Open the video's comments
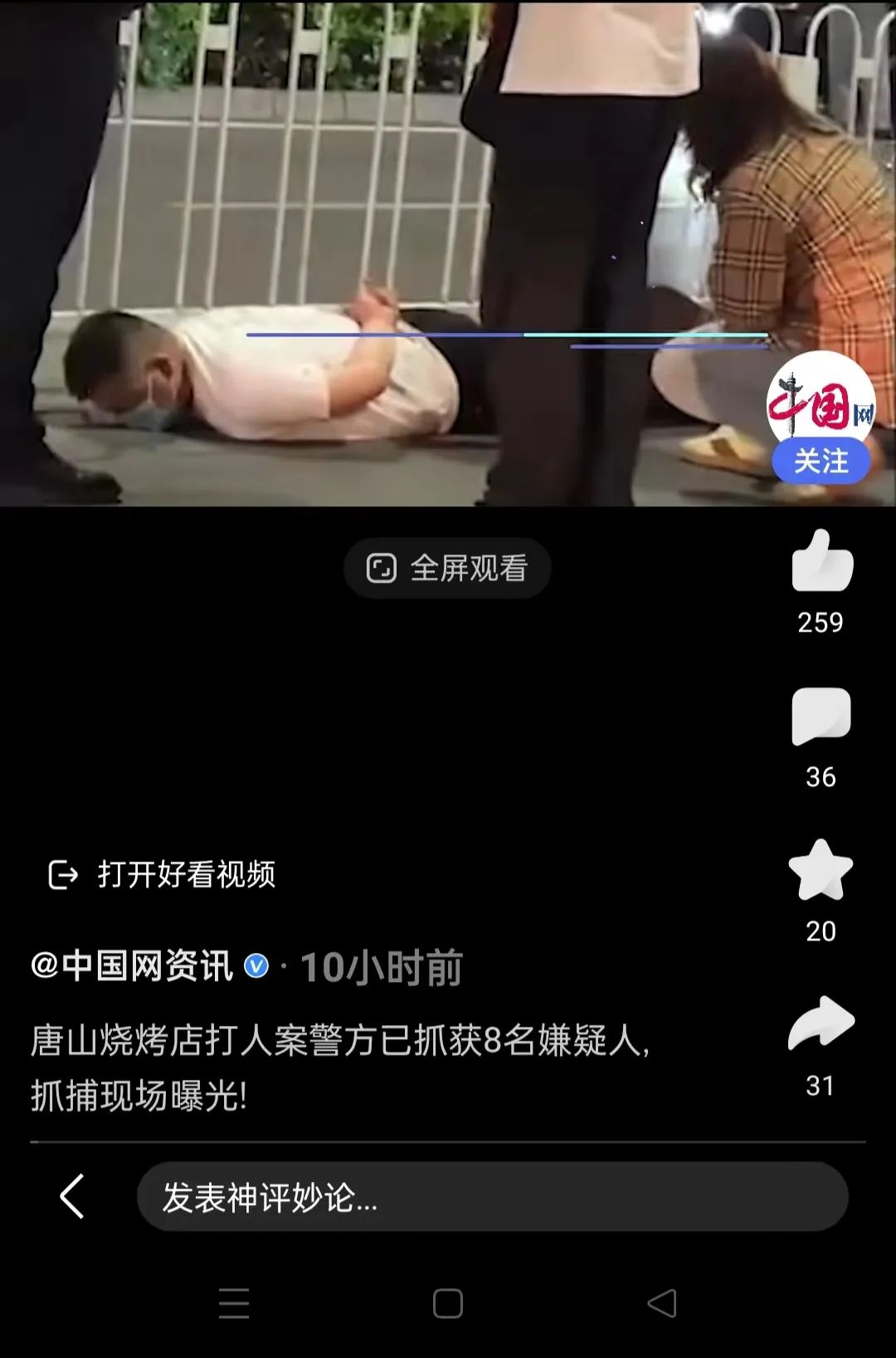Viewport: 896px width, 1358px height. coord(821,716)
